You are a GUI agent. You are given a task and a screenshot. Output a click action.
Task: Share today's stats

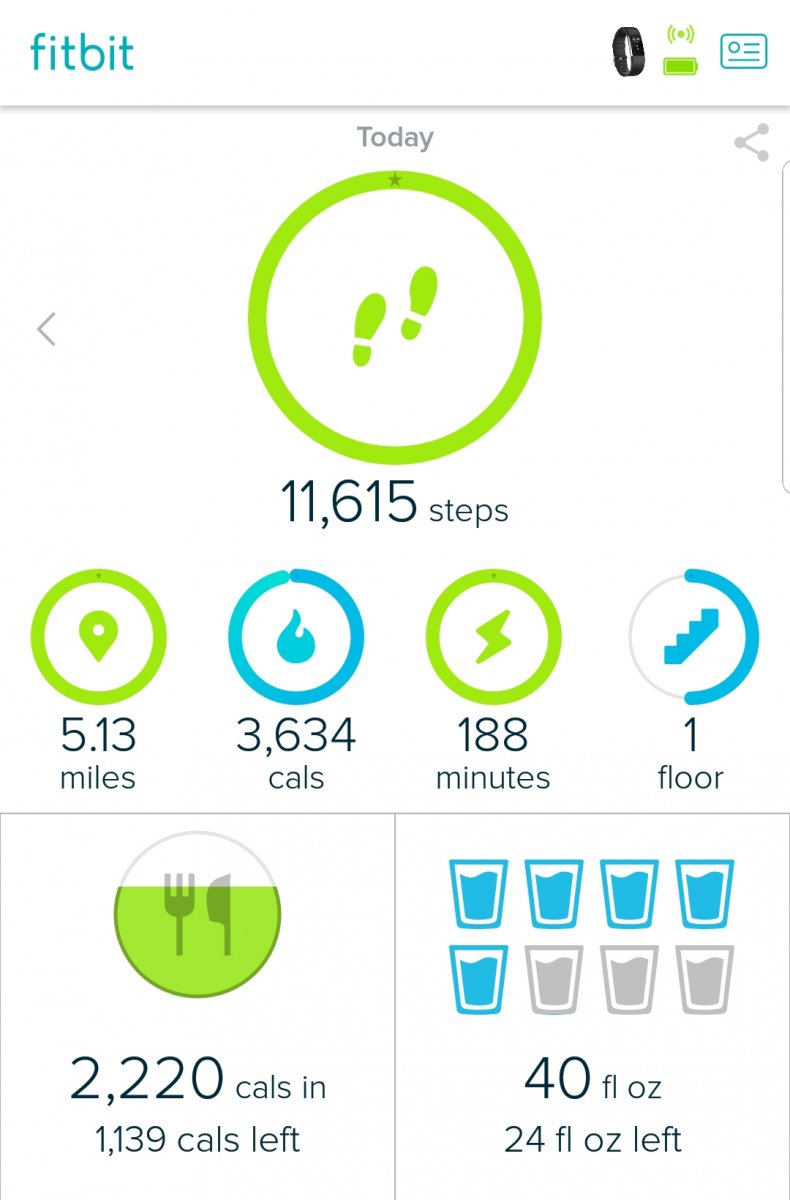click(751, 143)
